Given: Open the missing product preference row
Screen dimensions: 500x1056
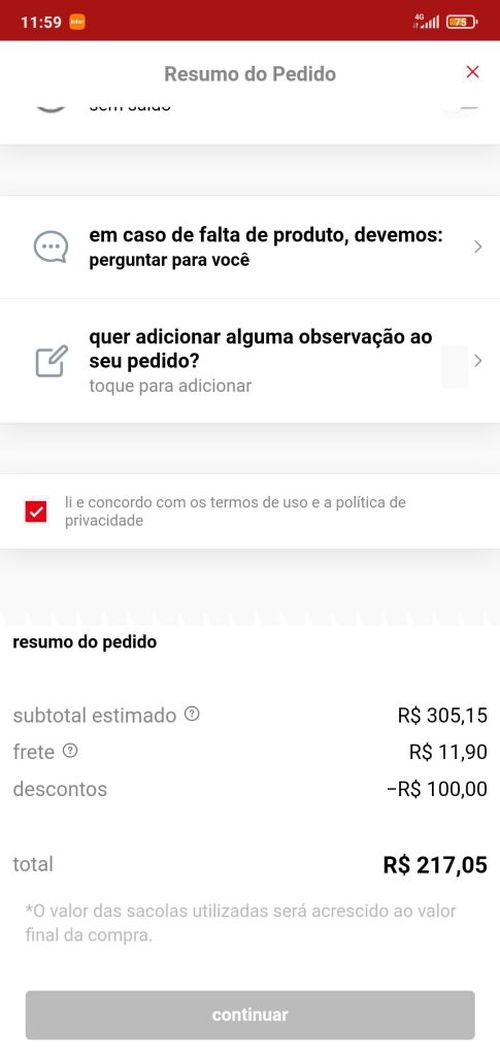Looking at the screenshot, I should (250, 247).
